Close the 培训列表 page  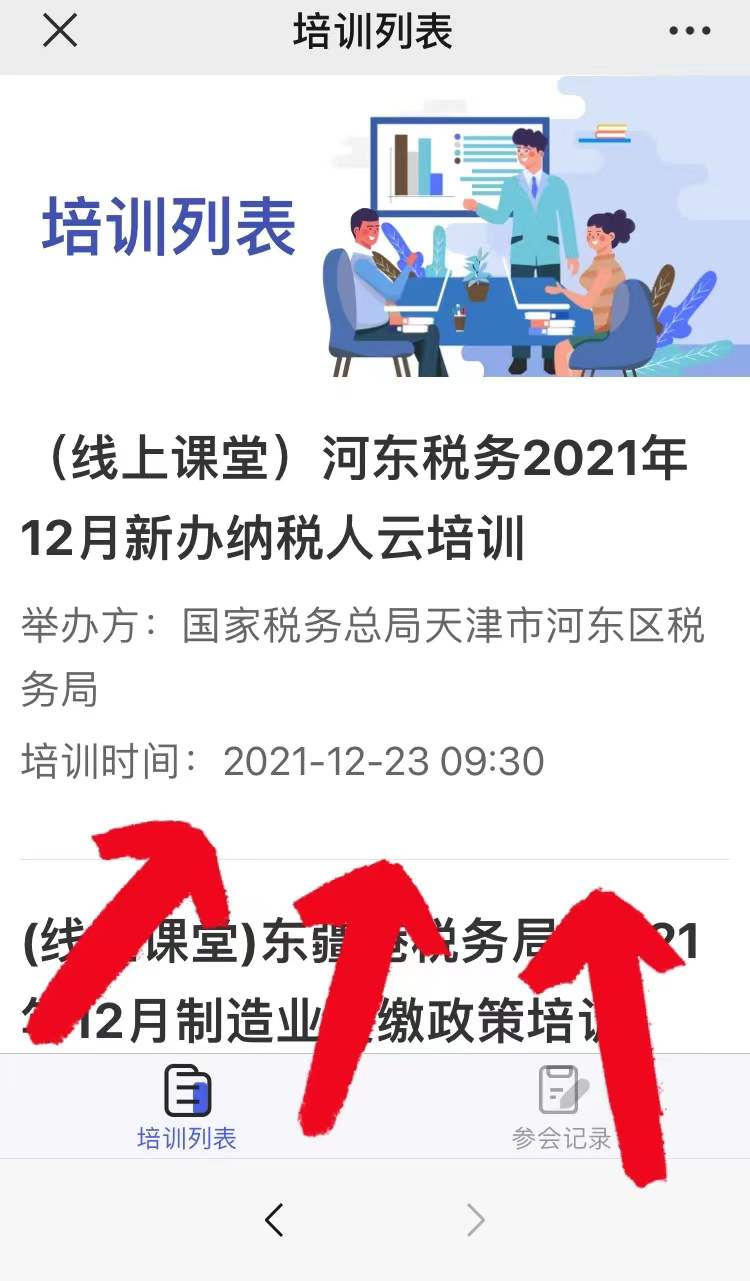point(60,32)
